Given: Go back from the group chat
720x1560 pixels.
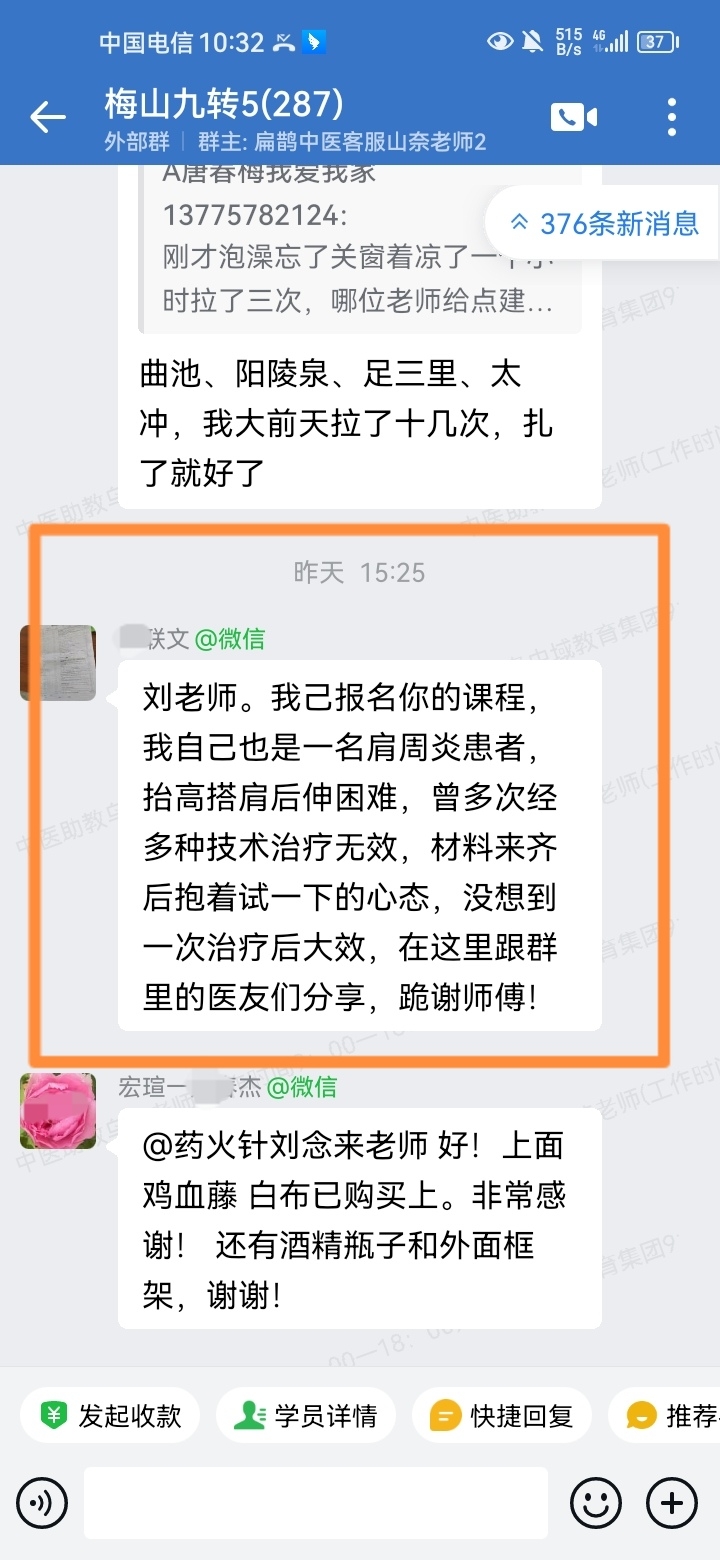Looking at the screenshot, I should coord(47,117).
